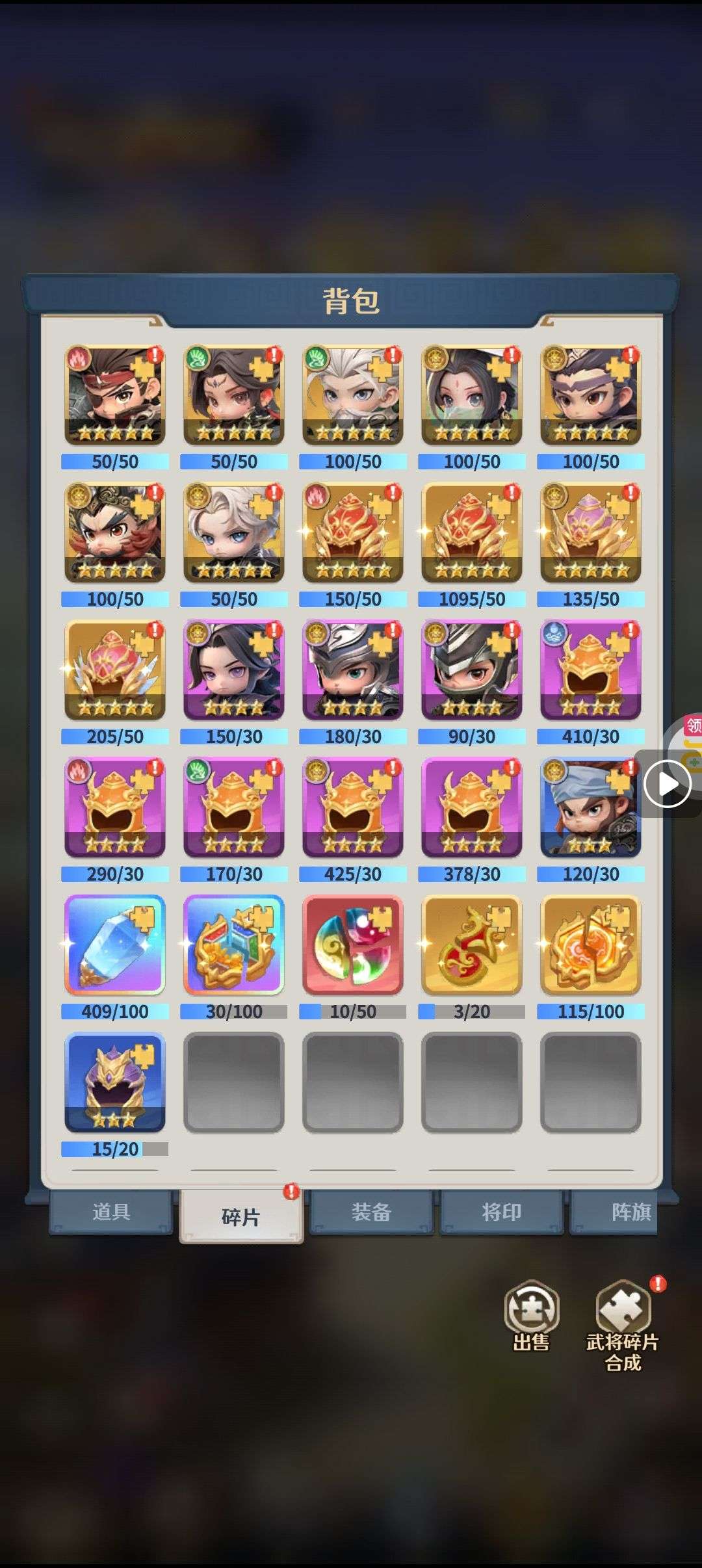Open the fragment showing 115/100
Image resolution: width=702 pixels, height=1568 pixels.
[x=591, y=945]
